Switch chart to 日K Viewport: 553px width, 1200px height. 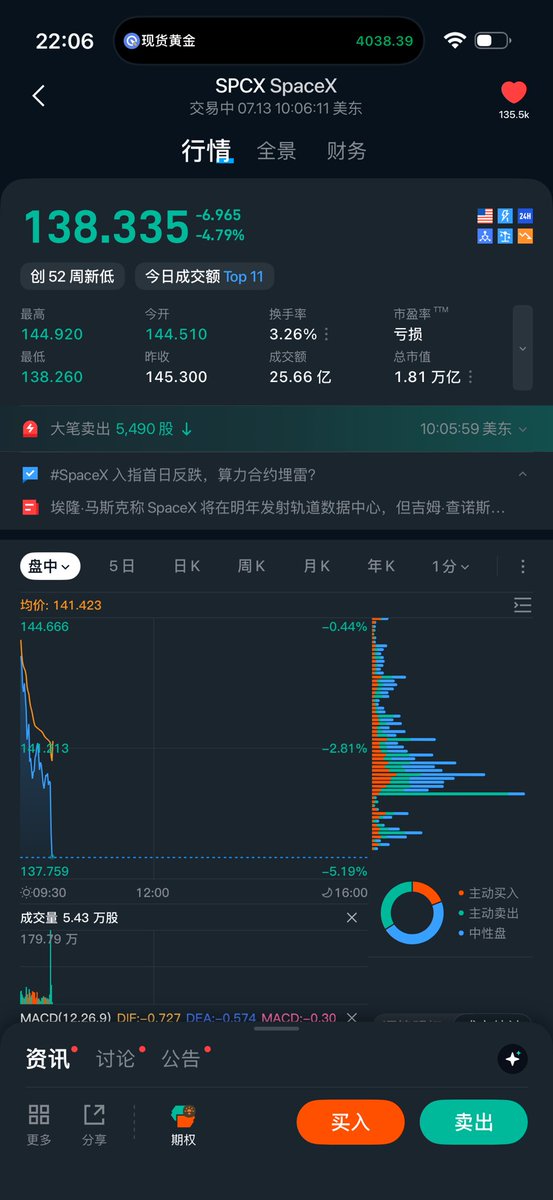187,566
